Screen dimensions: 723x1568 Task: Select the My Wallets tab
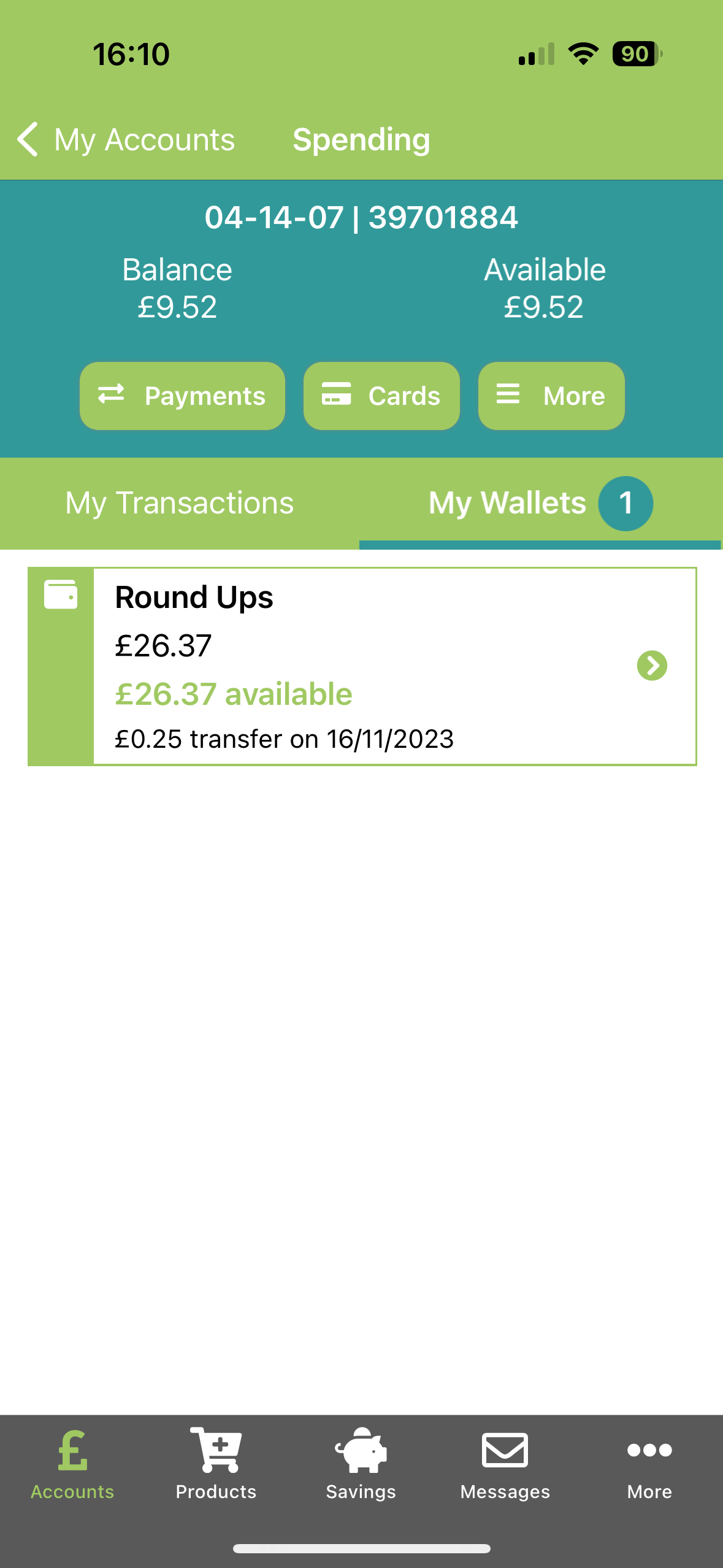tap(540, 503)
